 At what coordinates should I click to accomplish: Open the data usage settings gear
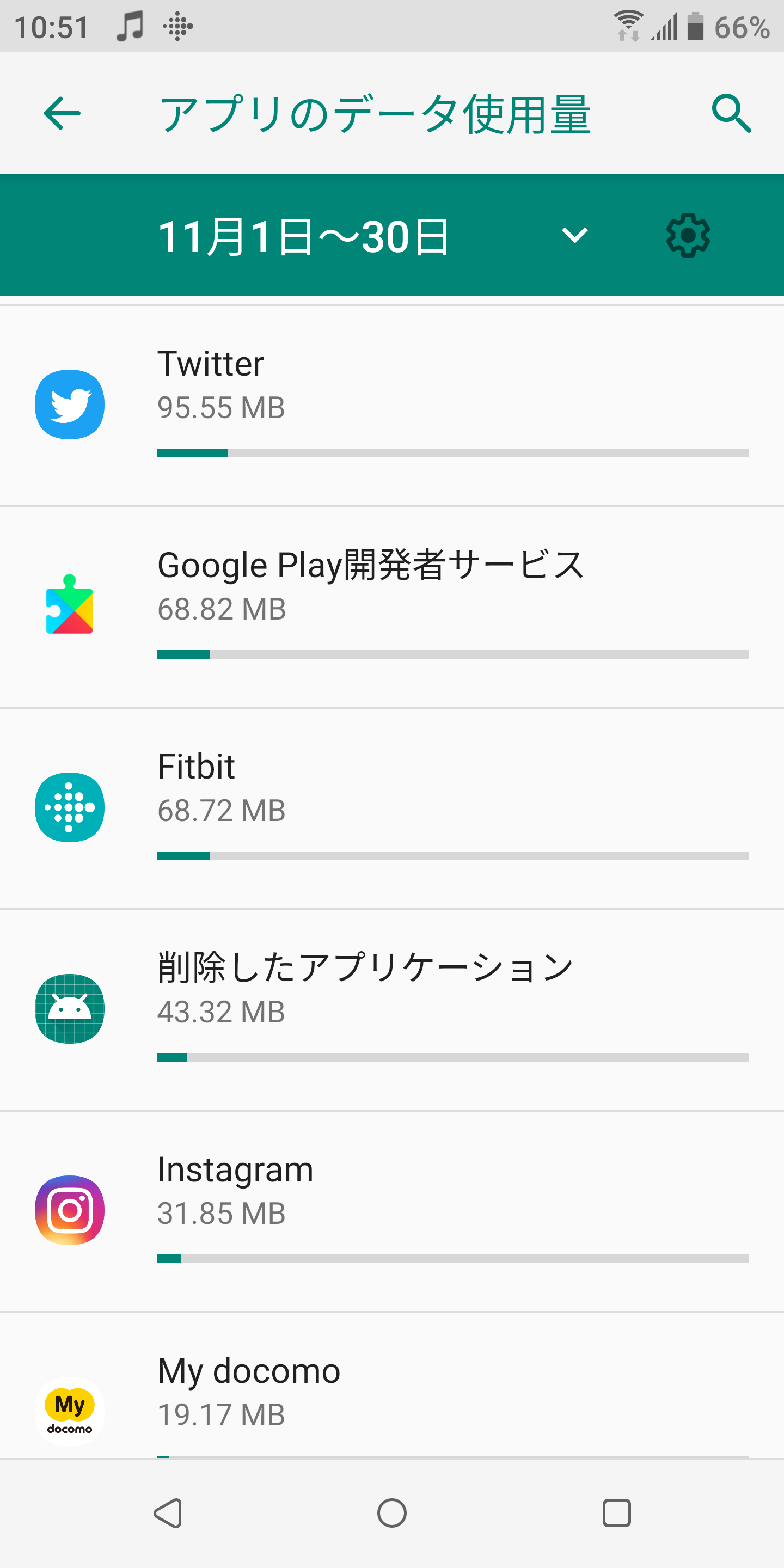tap(688, 235)
